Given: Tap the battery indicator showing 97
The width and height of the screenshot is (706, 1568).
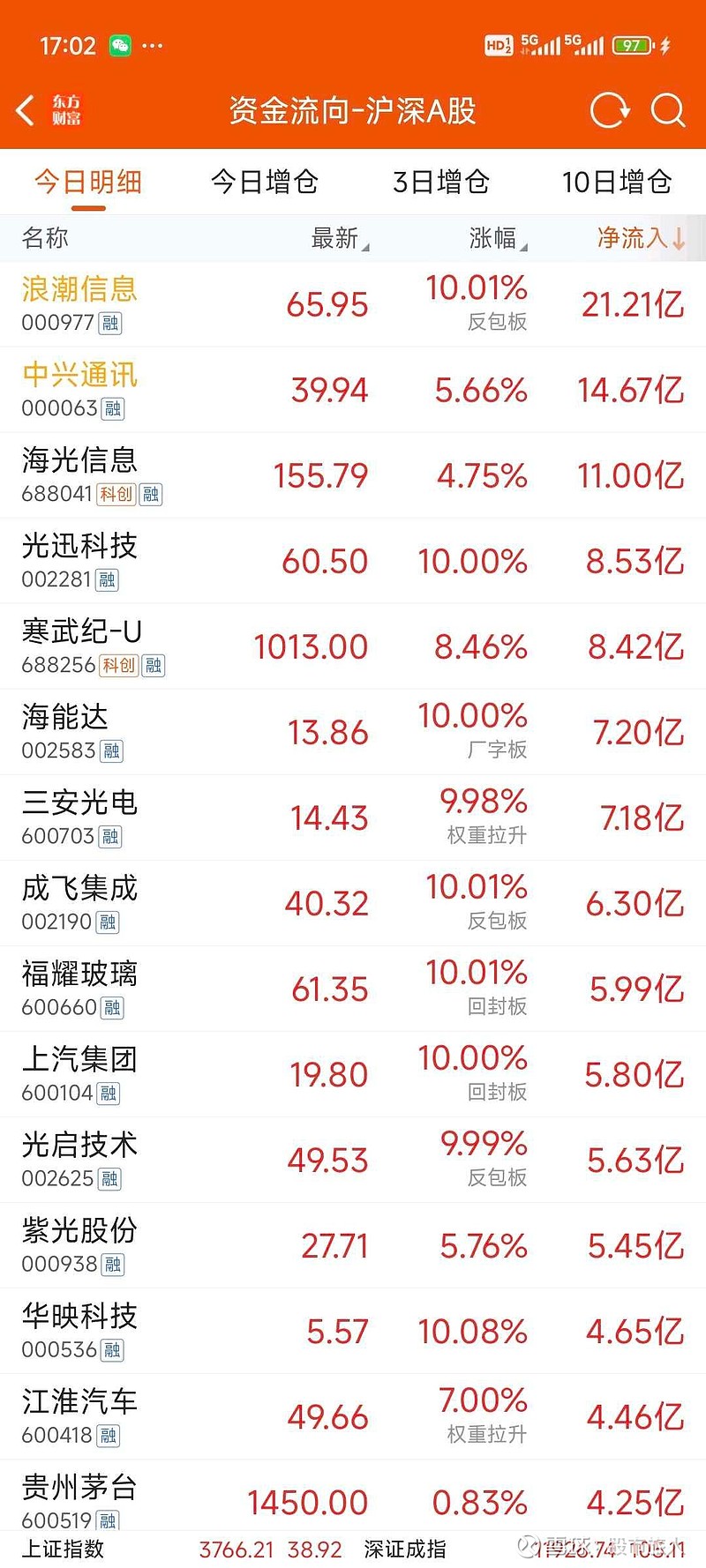Looking at the screenshot, I should [x=632, y=45].
